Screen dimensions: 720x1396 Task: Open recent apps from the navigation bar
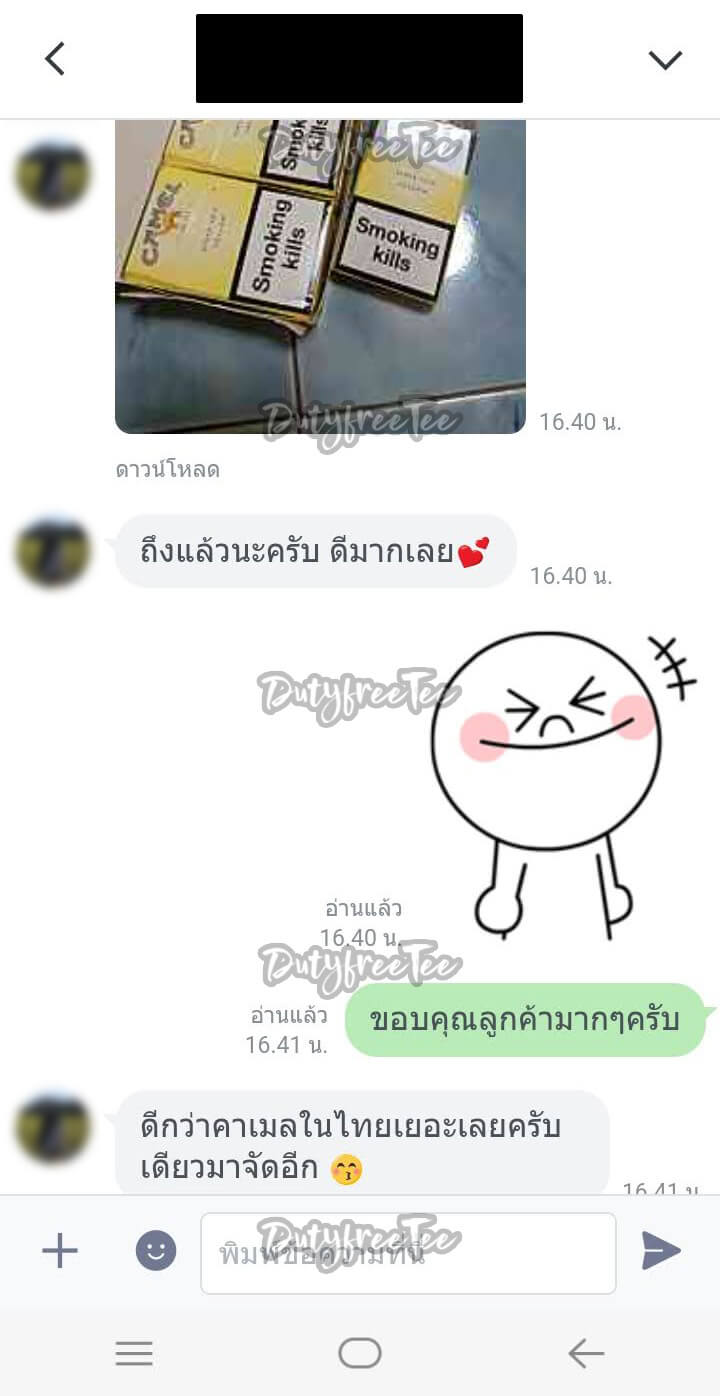(134, 1354)
